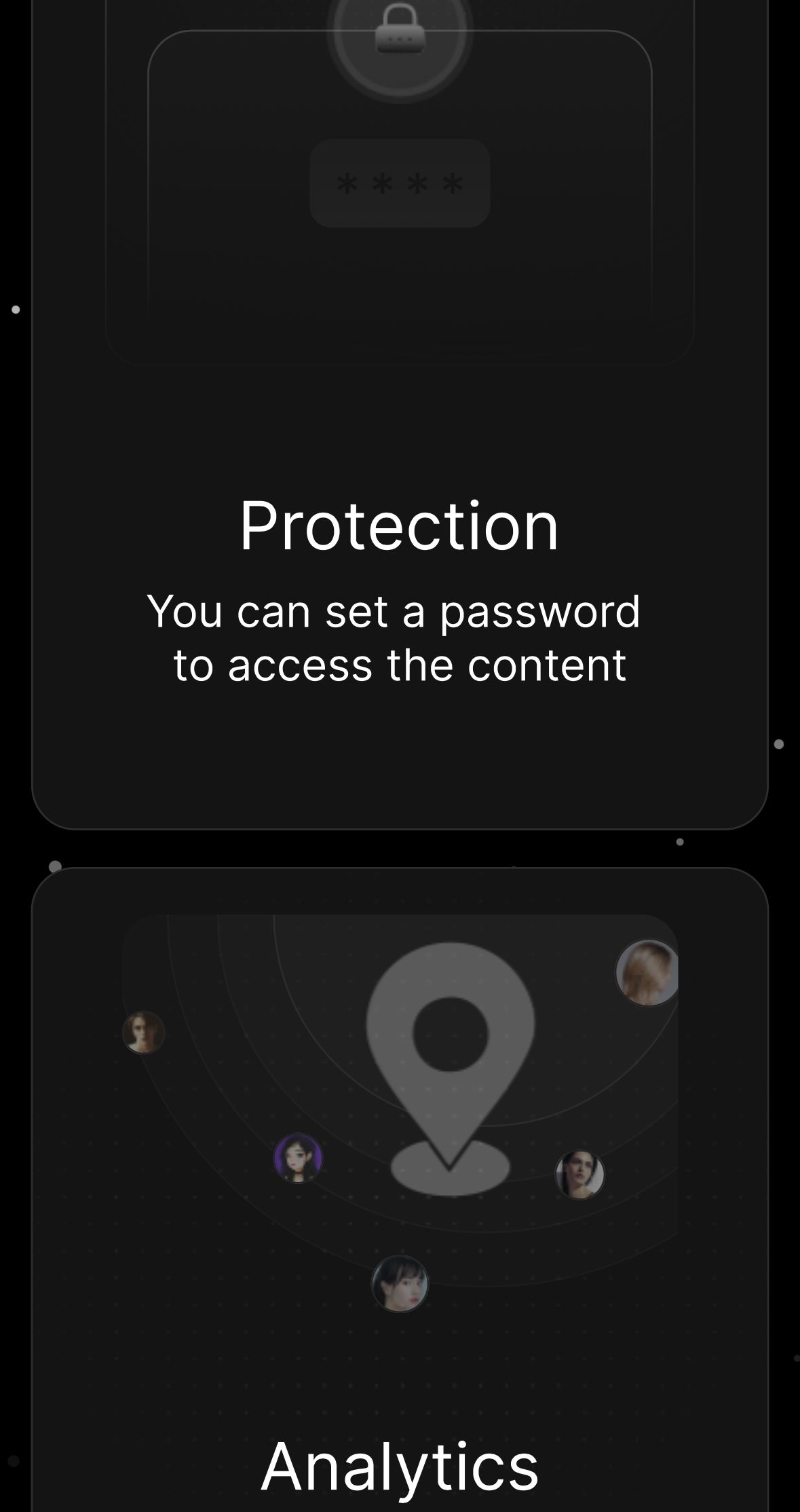
Task: Tap the dot indicator on the left edge
Action: [15, 309]
